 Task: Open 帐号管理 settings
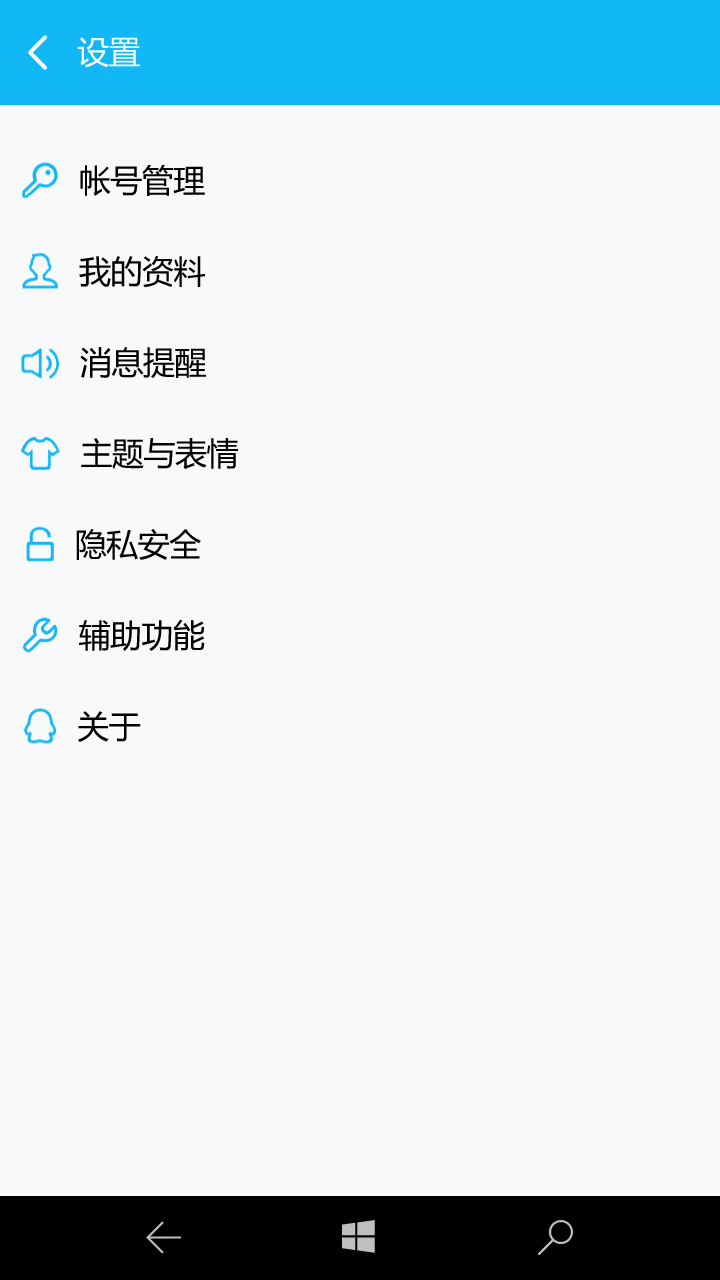pyautogui.click(x=142, y=181)
